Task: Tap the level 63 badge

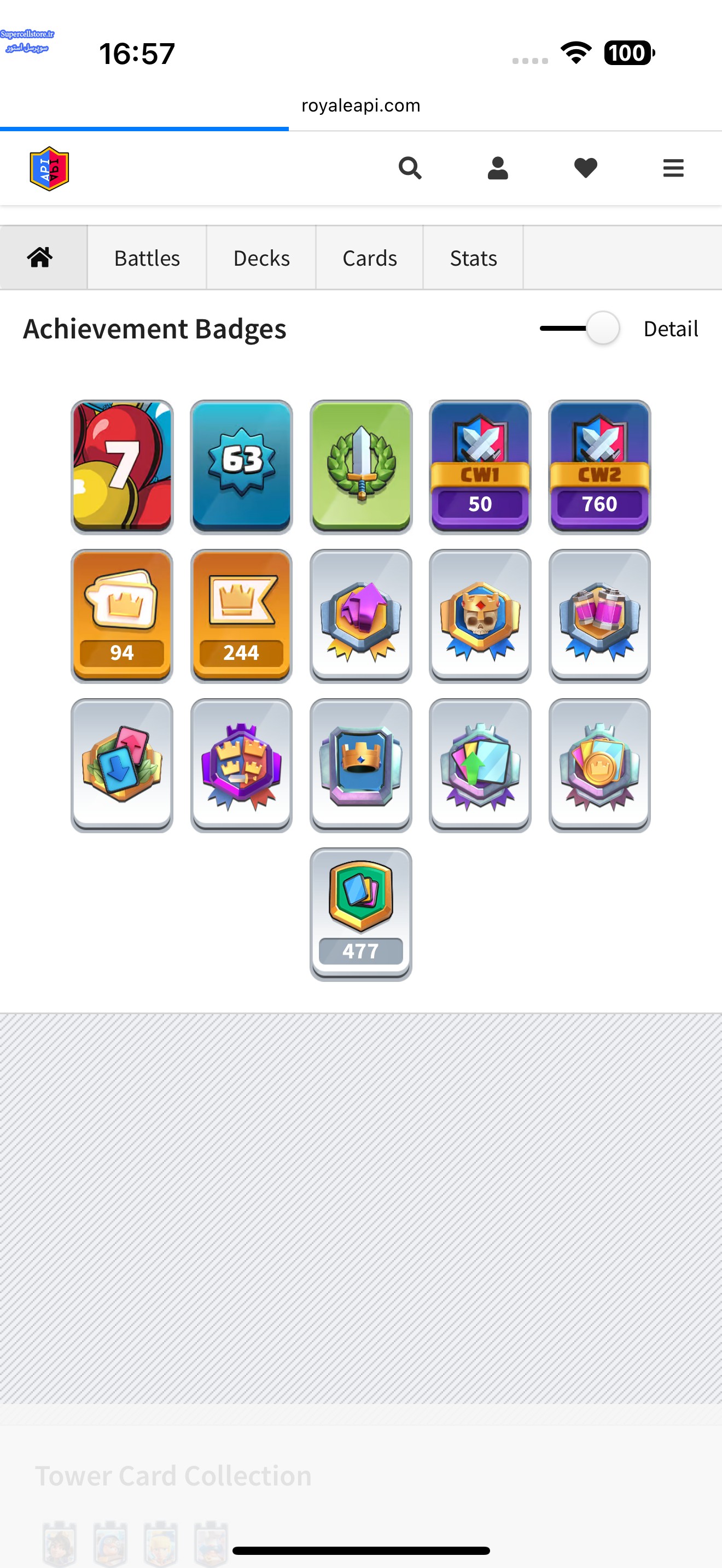Action: click(242, 467)
